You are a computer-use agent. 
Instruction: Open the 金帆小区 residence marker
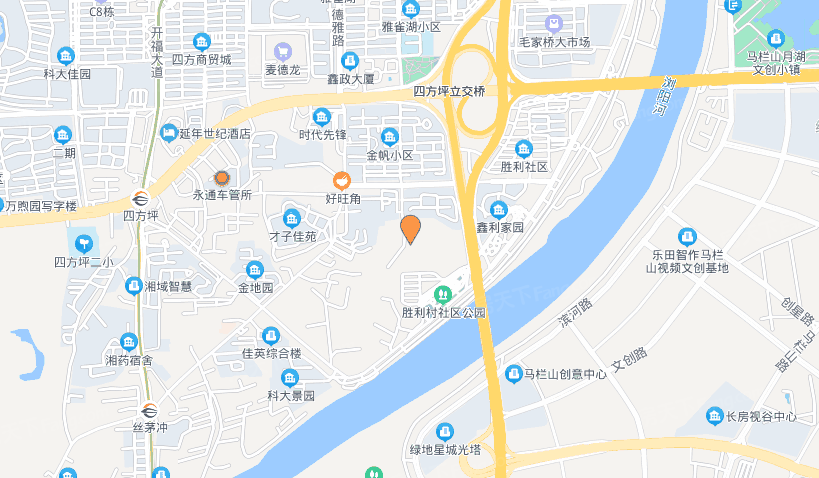(x=389, y=136)
